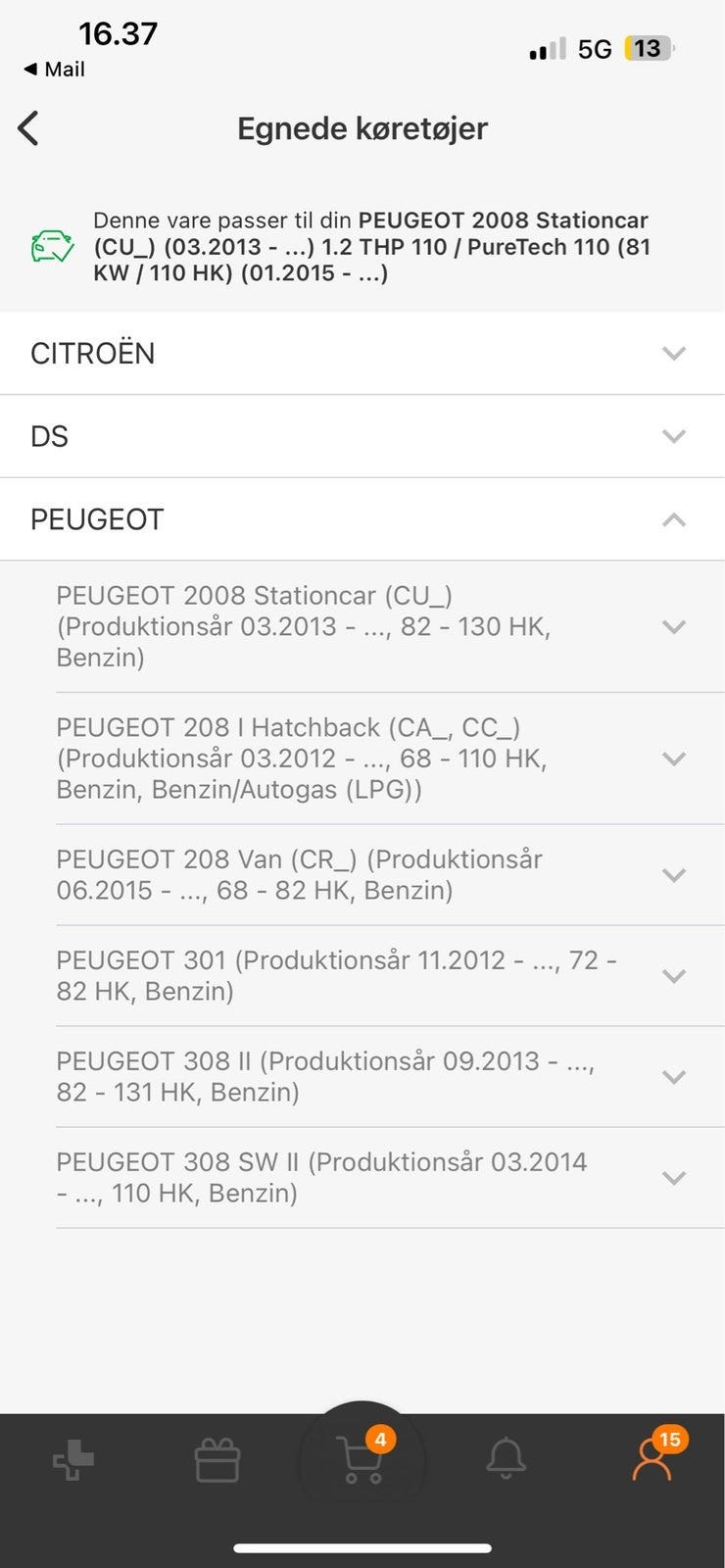The width and height of the screenshot is (725, 1568).
Task: Expand PEUGEOT 208 I Hatchback entry
Action: coord(673,759)
